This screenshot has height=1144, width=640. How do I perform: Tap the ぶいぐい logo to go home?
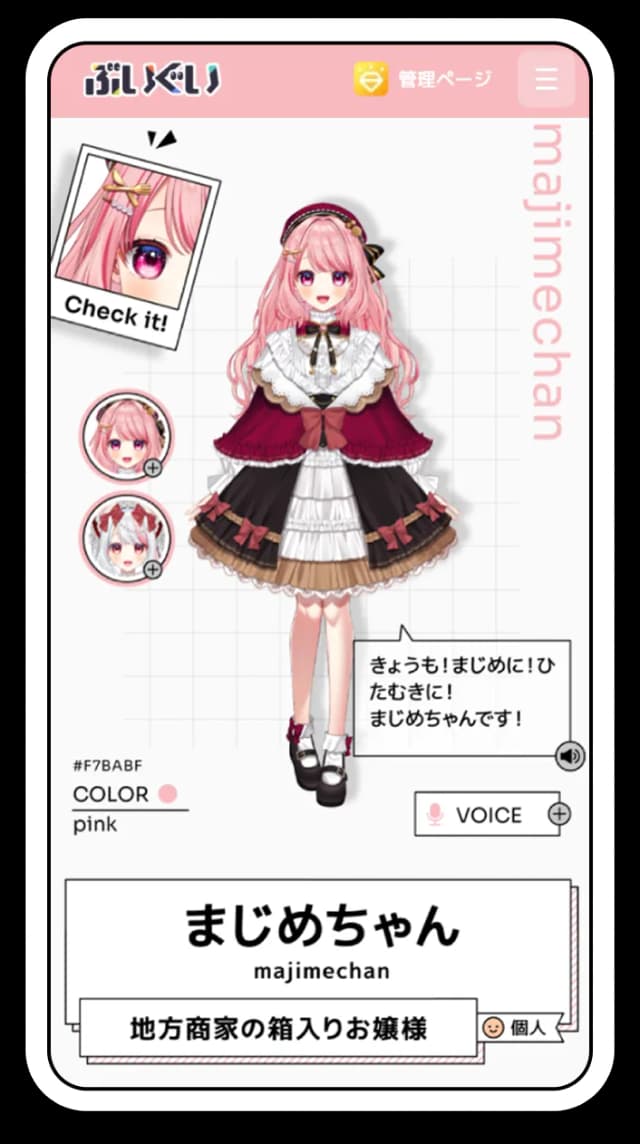pyautogui.click(x=151, y=79)
